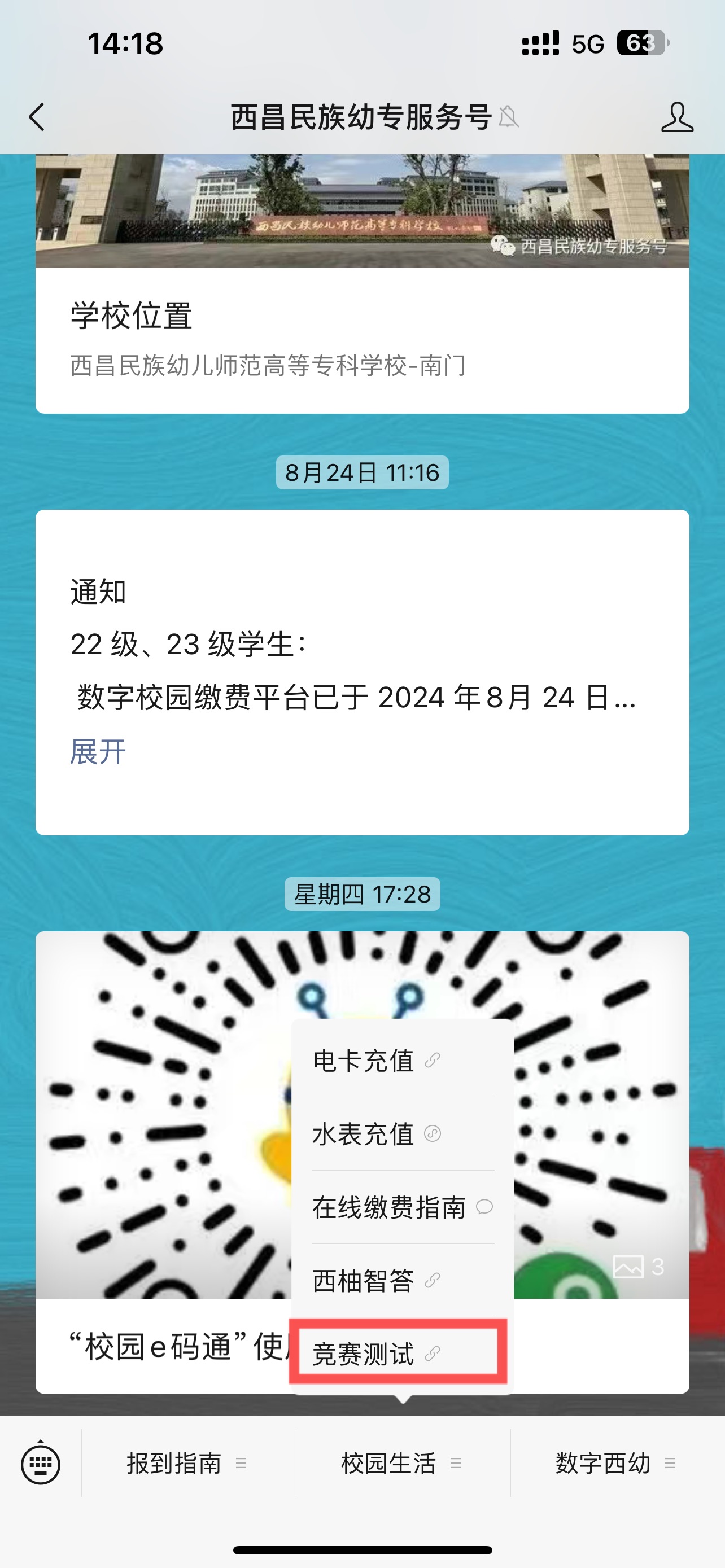
Task: Expand the 通知 message with 展开
Action: pos(98,751)
